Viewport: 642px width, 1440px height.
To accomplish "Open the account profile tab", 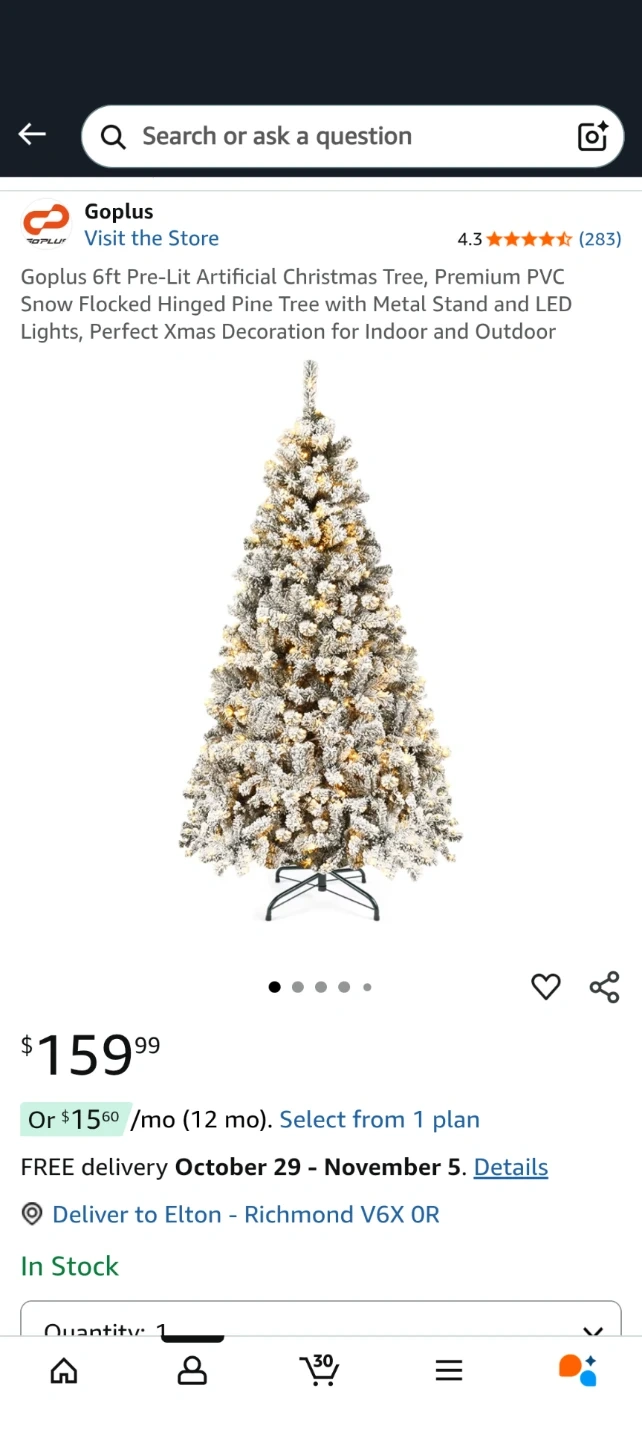I will [x=192, y=1370].
